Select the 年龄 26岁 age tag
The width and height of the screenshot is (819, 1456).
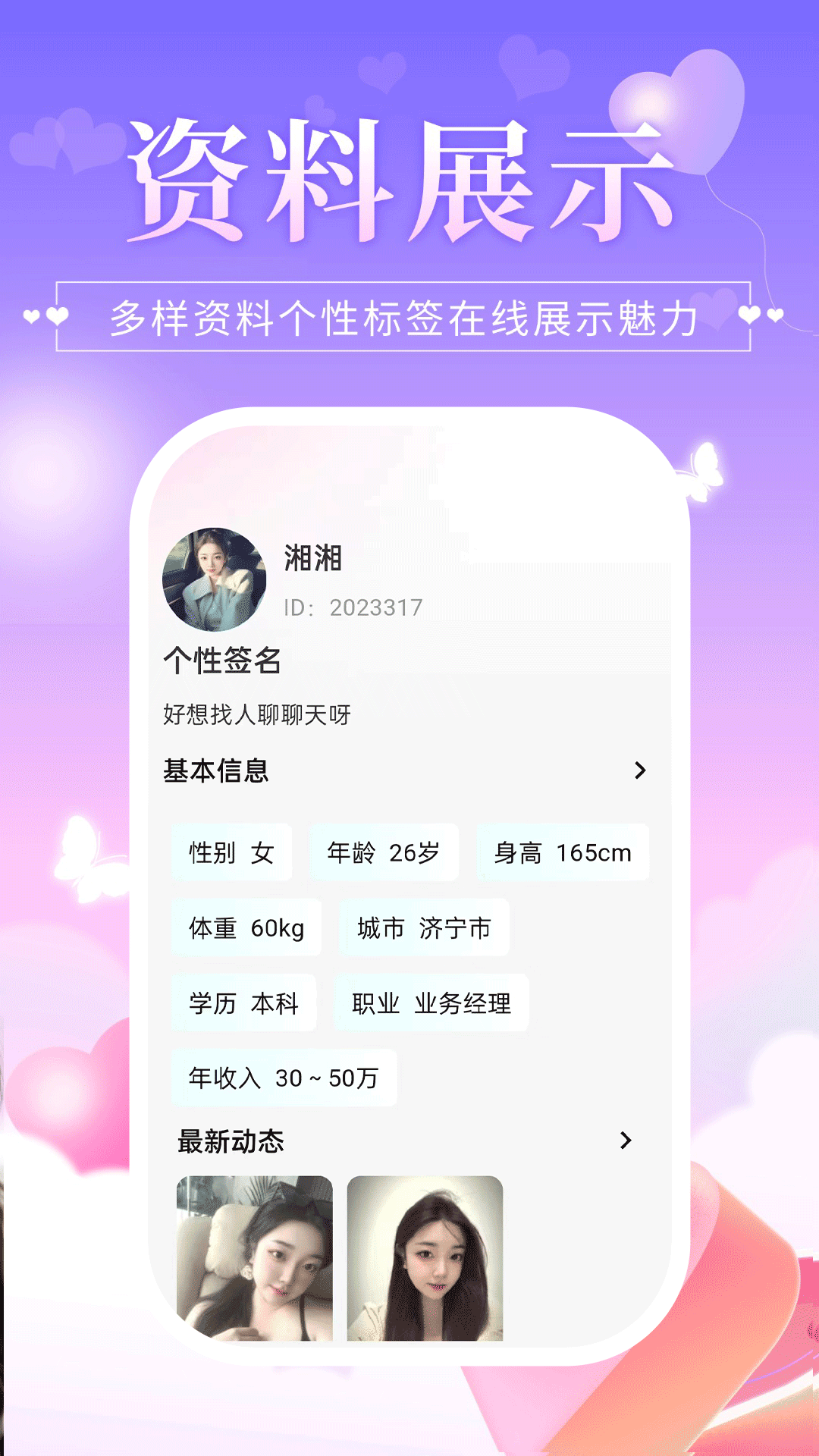[384, 852]
